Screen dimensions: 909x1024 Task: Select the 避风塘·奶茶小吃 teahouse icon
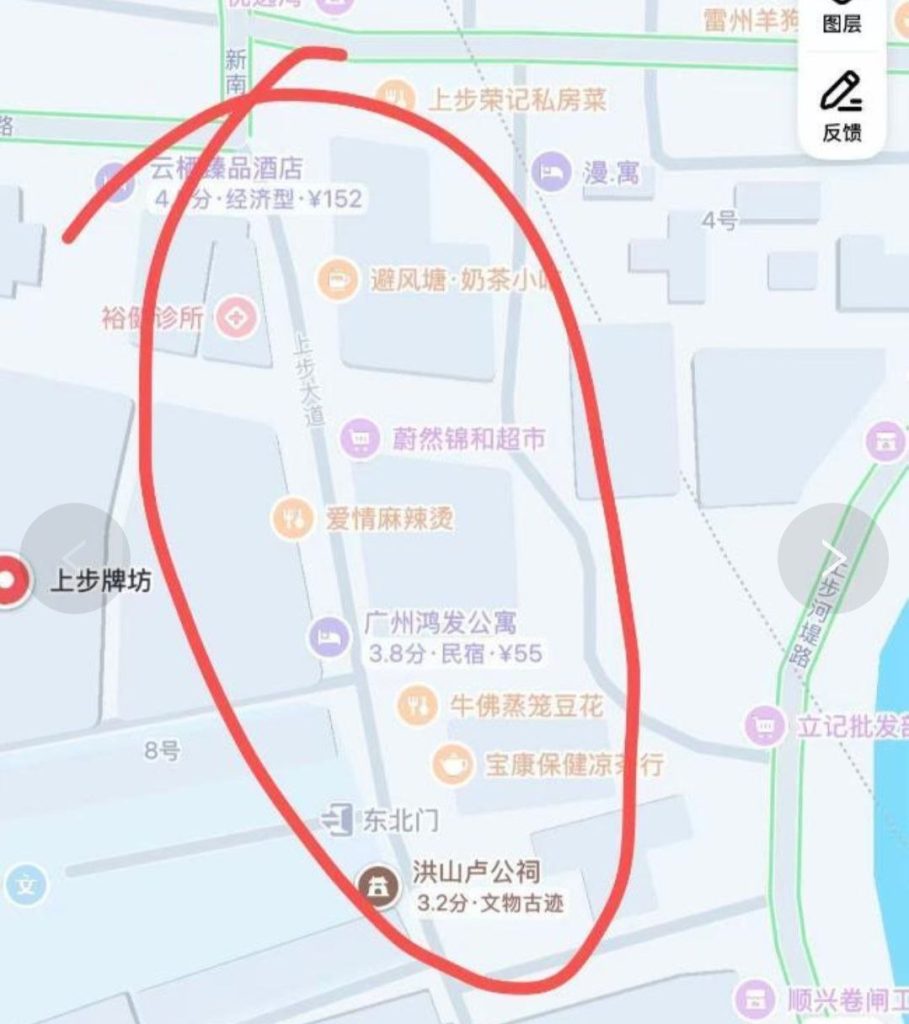pos(338,280)
